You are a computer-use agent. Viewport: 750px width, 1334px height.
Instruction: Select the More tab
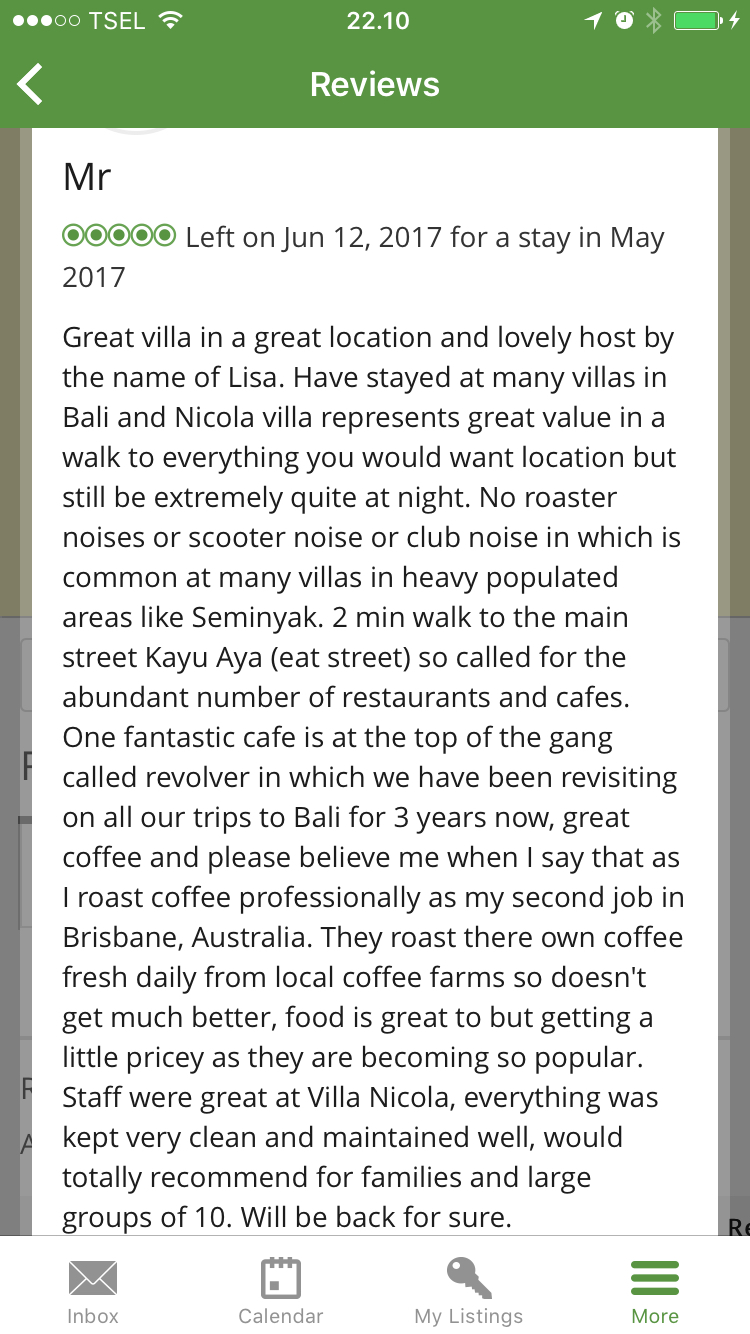(x=655, y=1290)
